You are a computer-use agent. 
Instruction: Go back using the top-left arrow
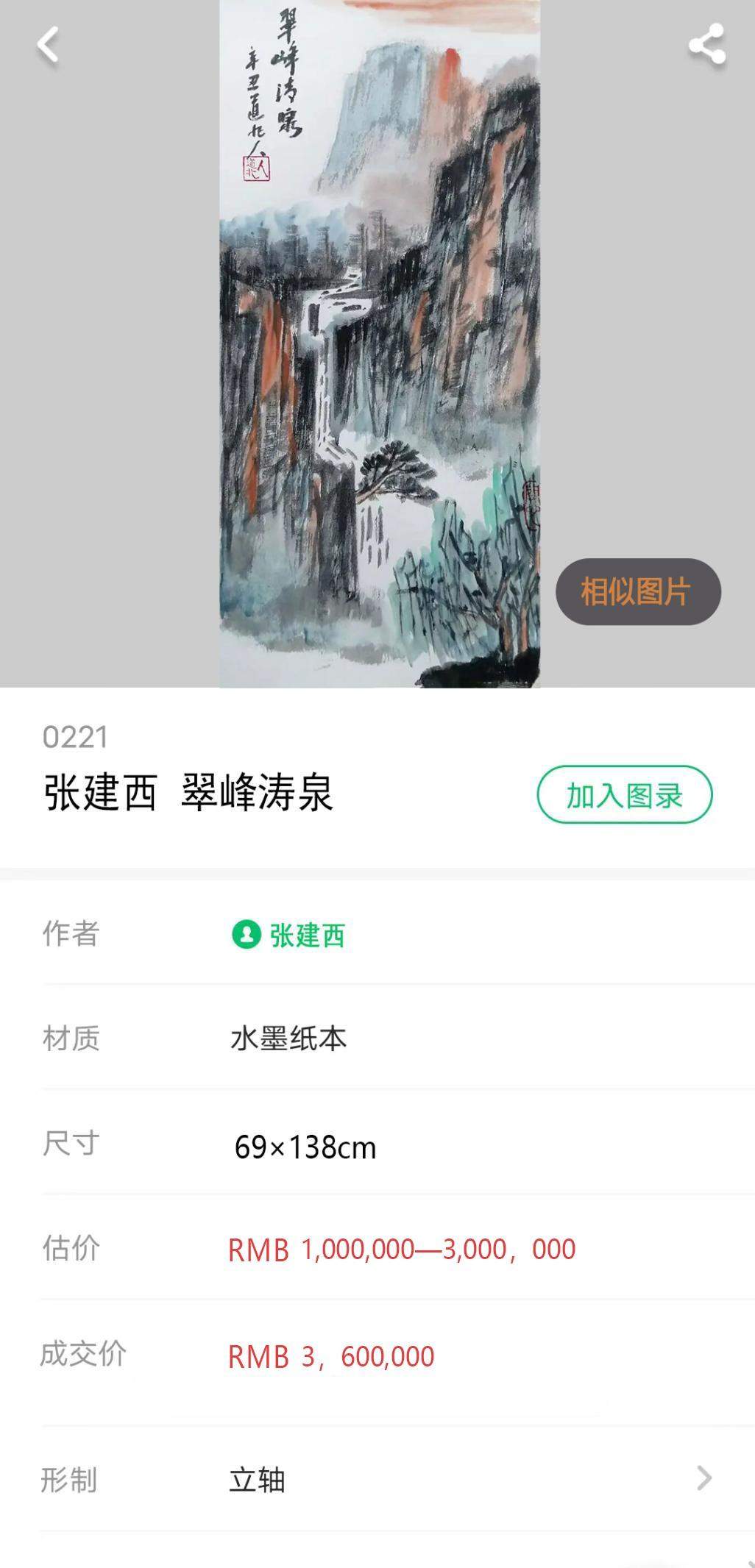coord(48,46)
